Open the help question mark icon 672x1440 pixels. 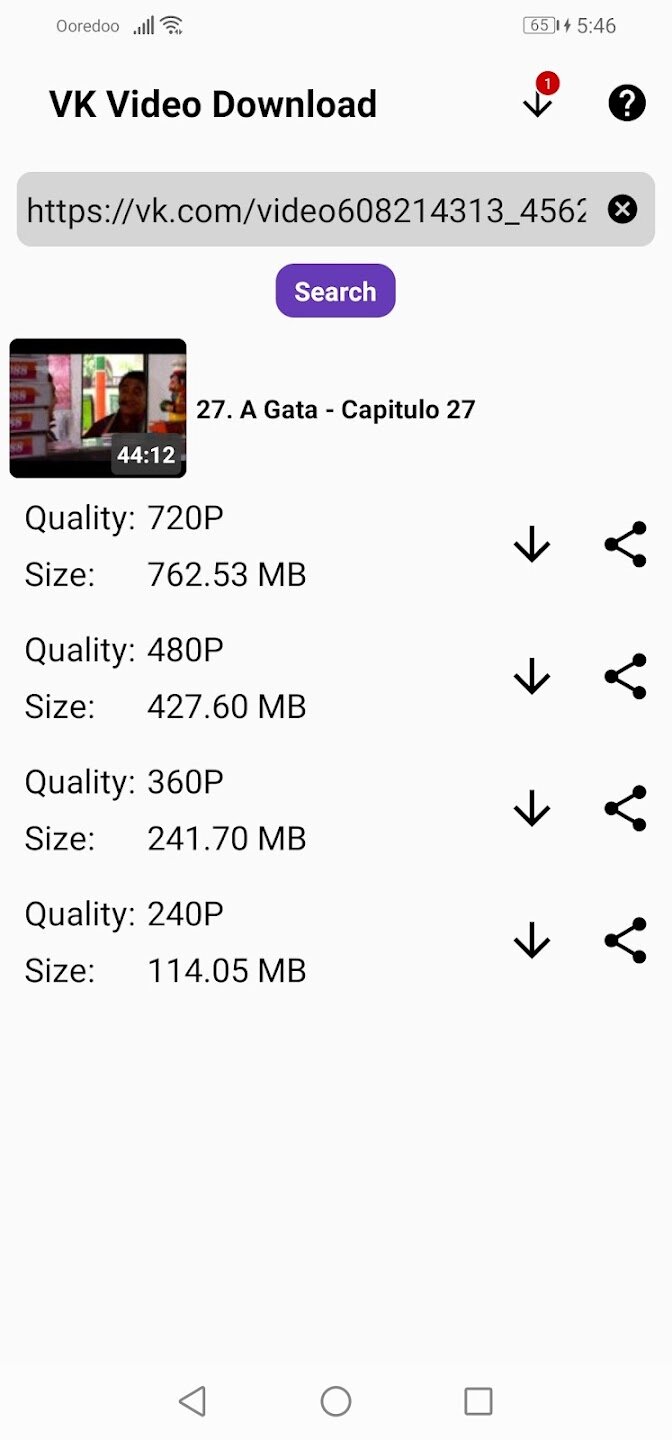627,103
